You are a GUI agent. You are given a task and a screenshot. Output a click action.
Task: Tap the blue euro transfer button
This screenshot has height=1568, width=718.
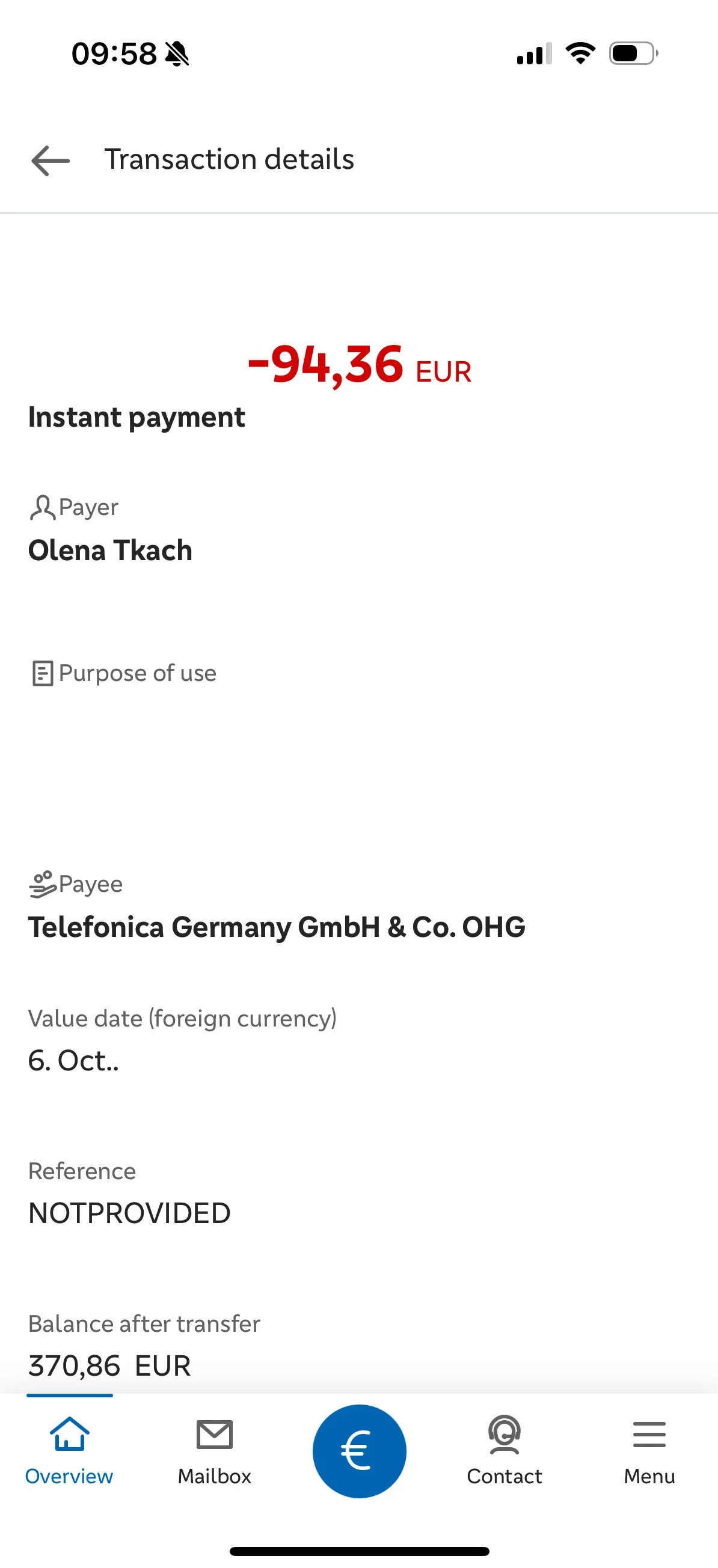coord(360,1451)
